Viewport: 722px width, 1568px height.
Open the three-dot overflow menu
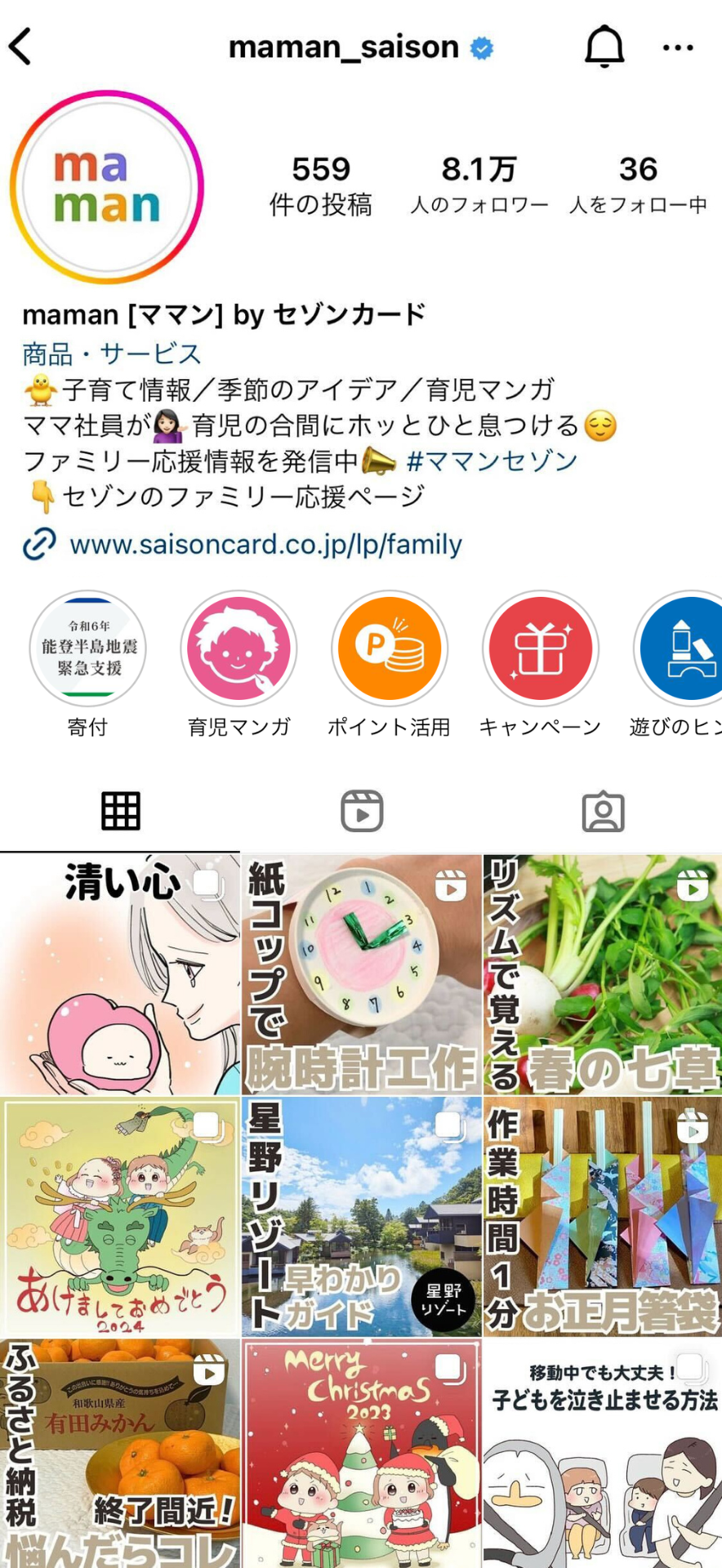(678, 48)
